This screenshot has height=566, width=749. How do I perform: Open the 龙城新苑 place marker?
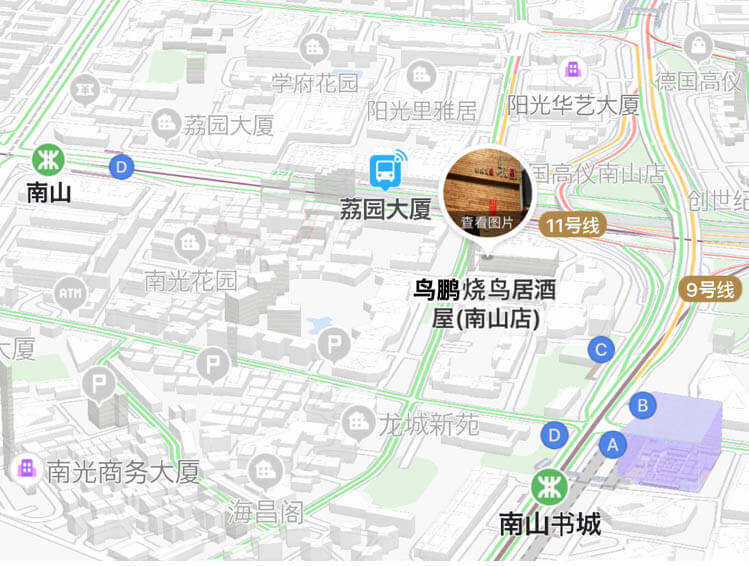355,423
